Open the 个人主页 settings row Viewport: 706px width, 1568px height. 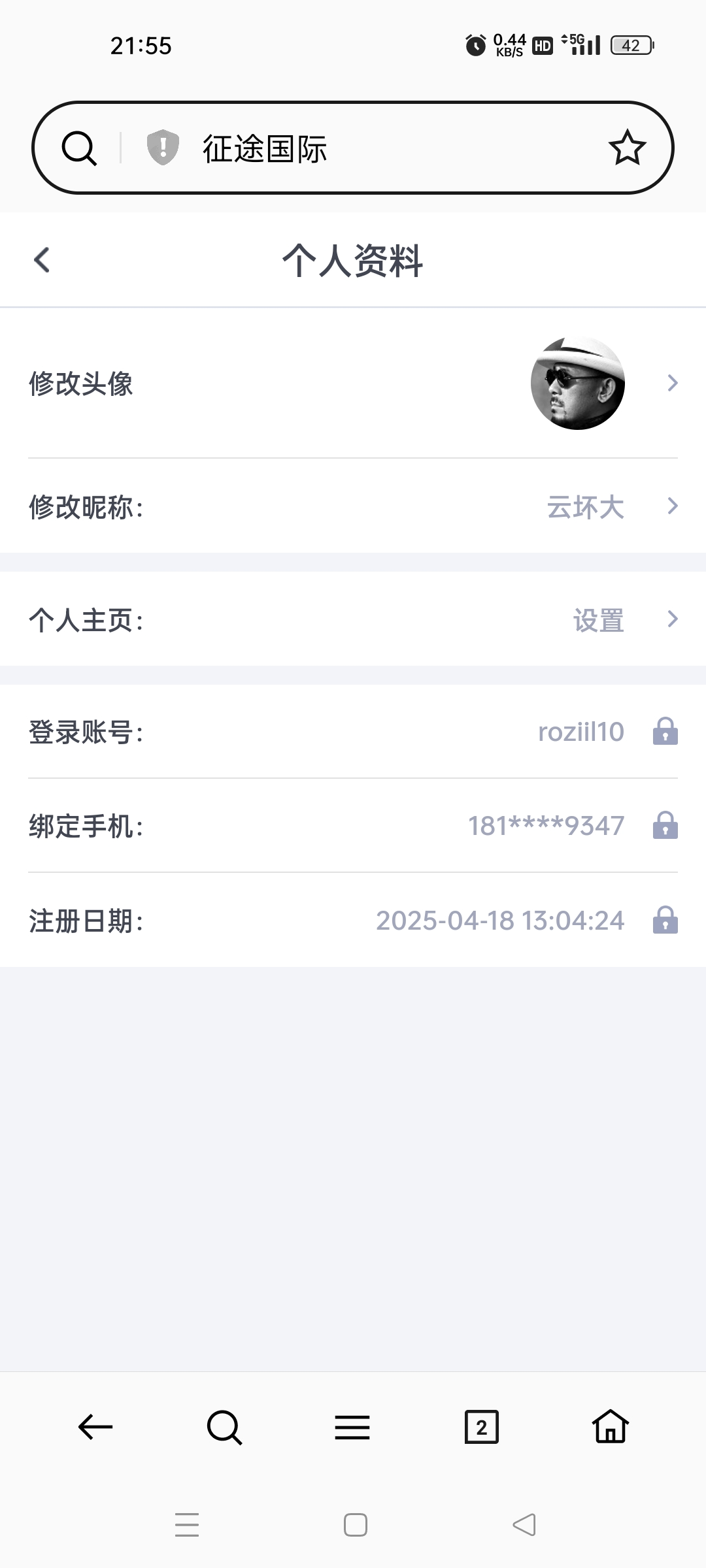tap(353, 619)
